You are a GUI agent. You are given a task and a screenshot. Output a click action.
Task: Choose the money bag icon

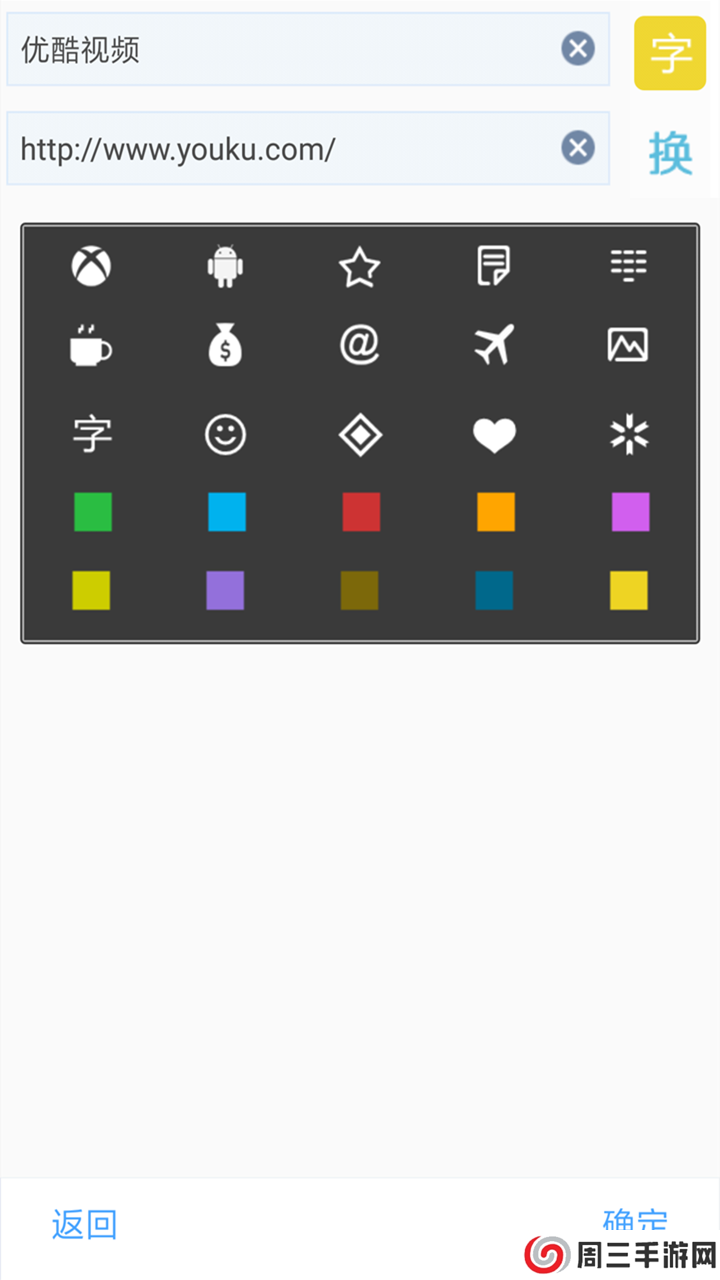(226, 346)
